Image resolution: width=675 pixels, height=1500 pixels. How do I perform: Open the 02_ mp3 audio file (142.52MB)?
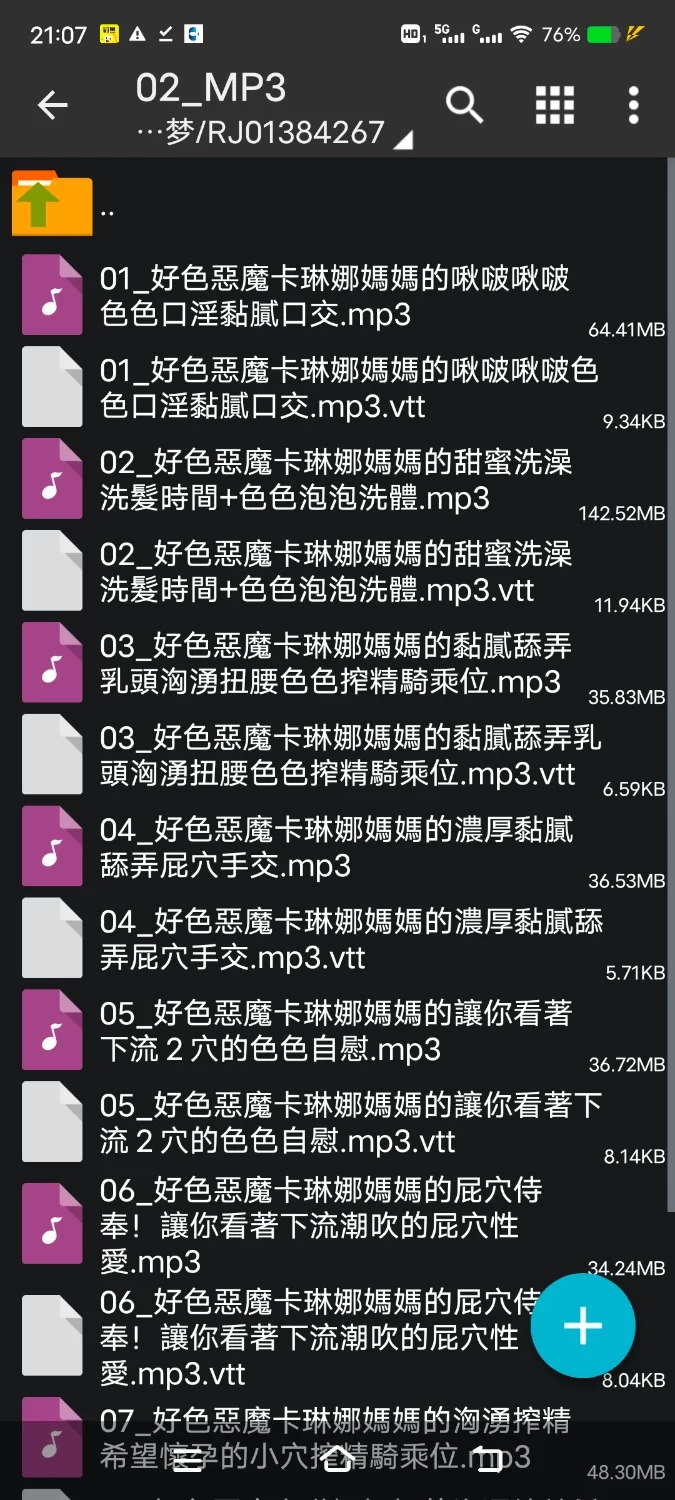tap(335, 480)
